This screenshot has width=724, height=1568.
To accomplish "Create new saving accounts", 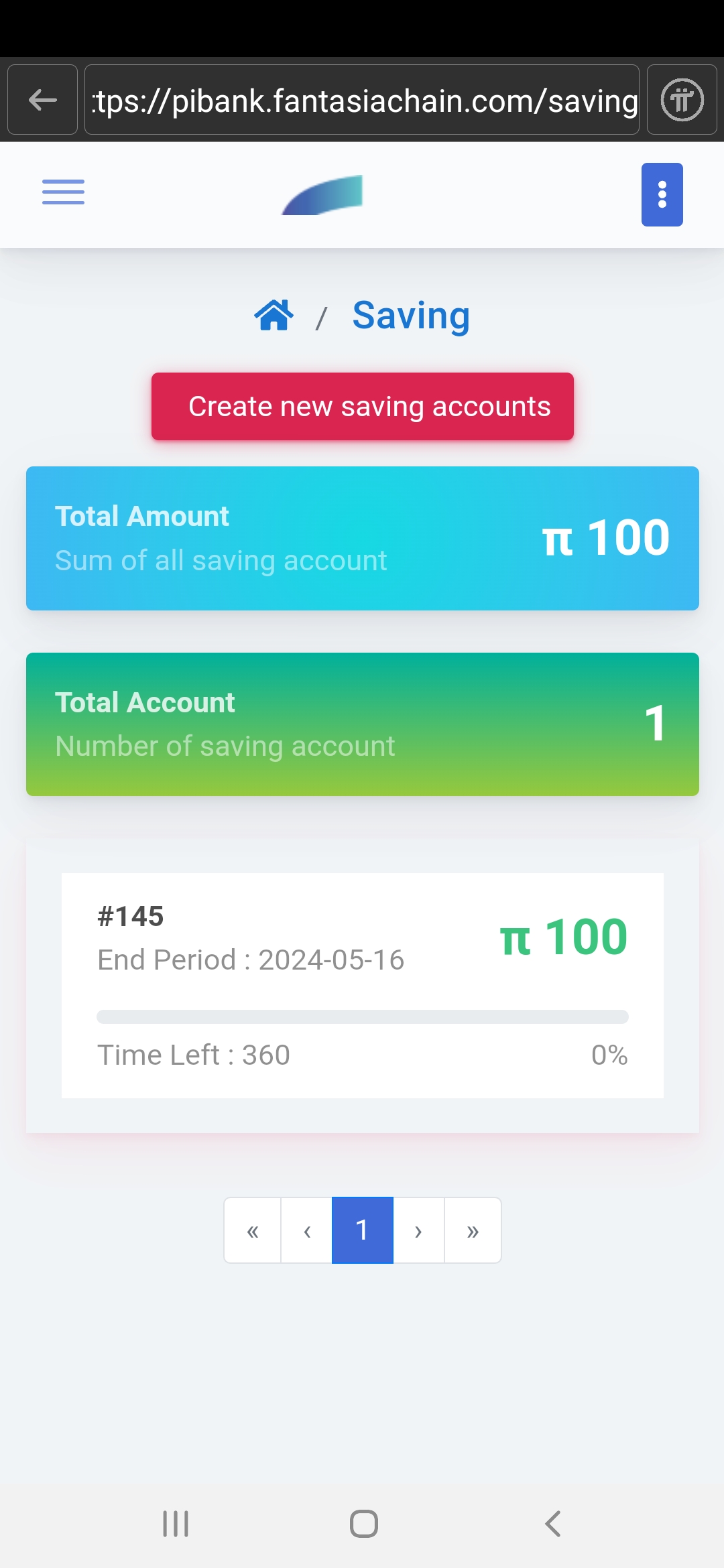I will [x=363, y=407].
